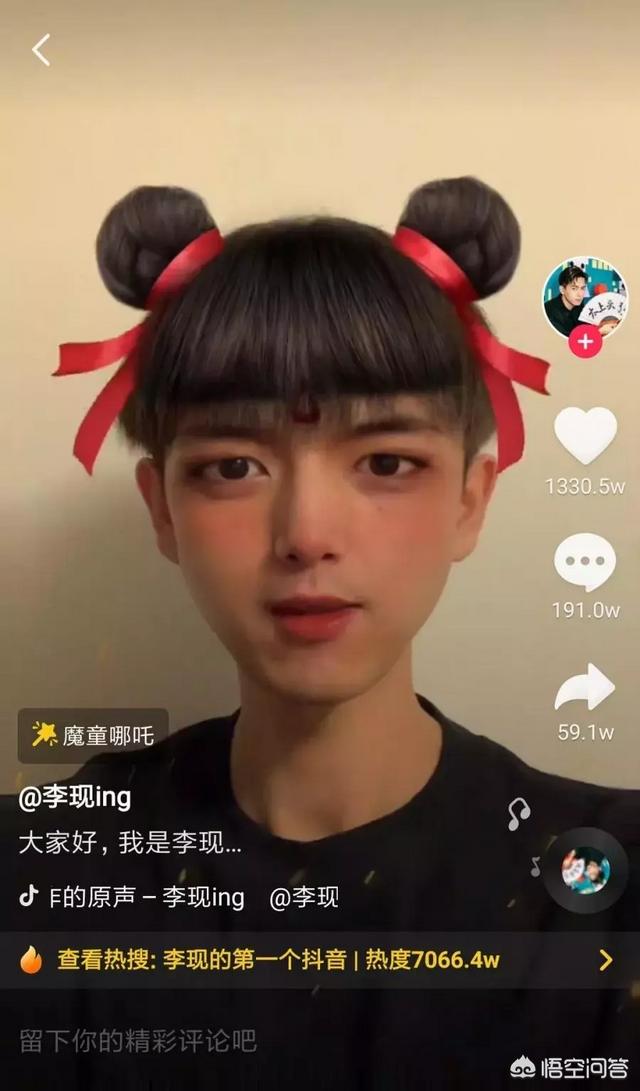Tap the comment field 留下你的精彩评论吧

[140, 1041]
